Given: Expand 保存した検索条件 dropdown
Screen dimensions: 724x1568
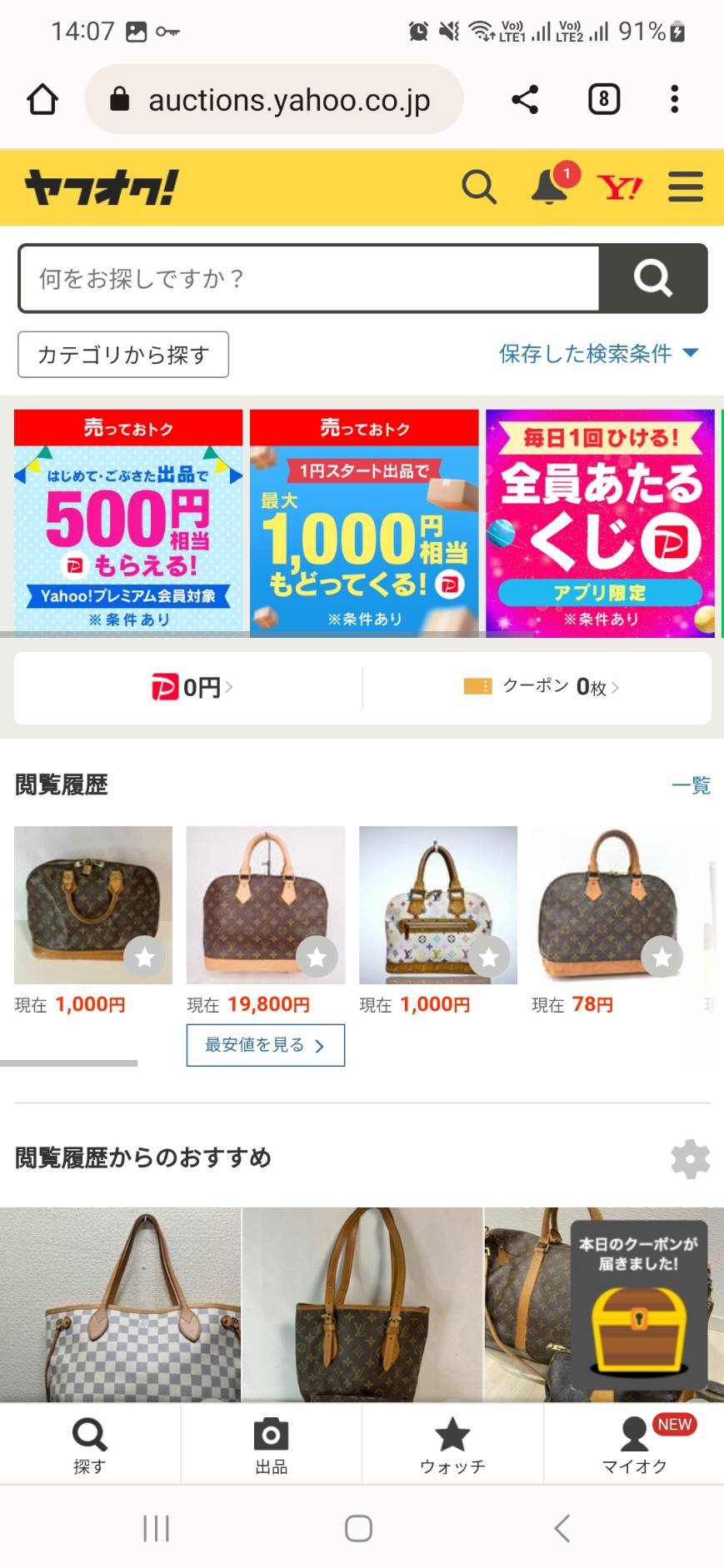Looking at the screenshot, I should pyautogui.click(x=597, y=354).
